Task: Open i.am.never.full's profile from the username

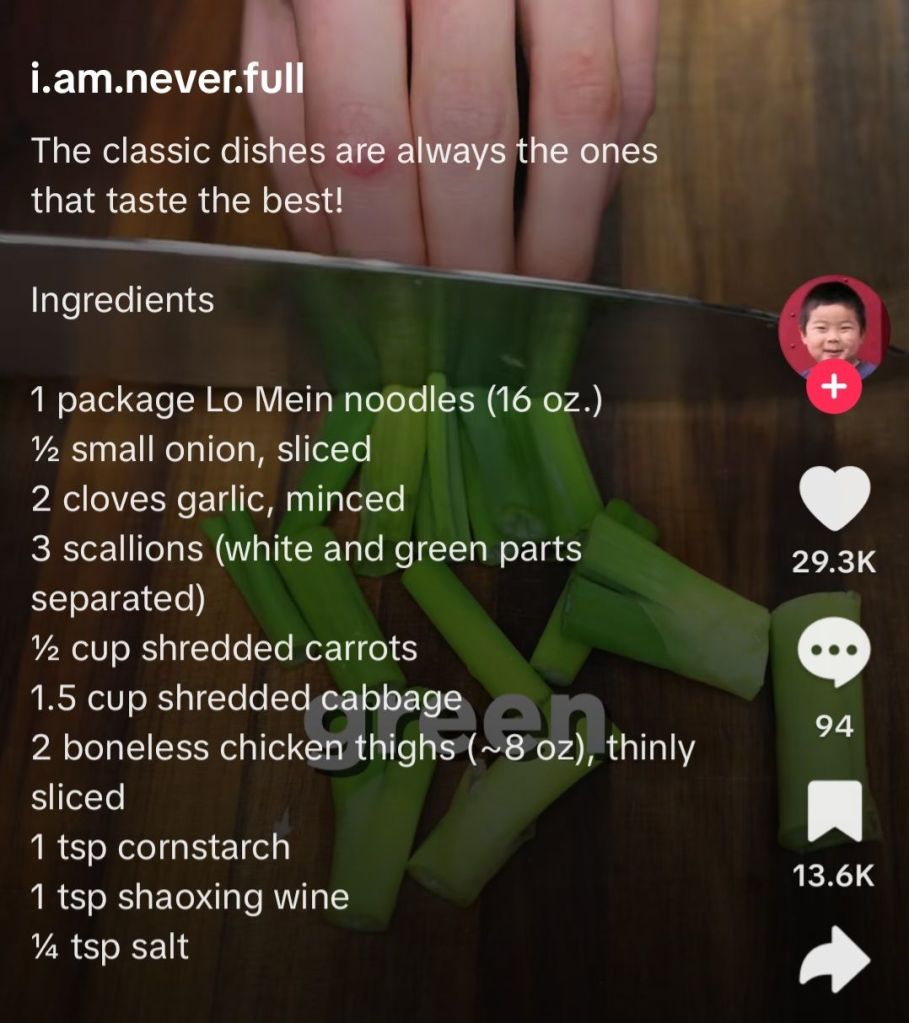Action: point(167,78)
